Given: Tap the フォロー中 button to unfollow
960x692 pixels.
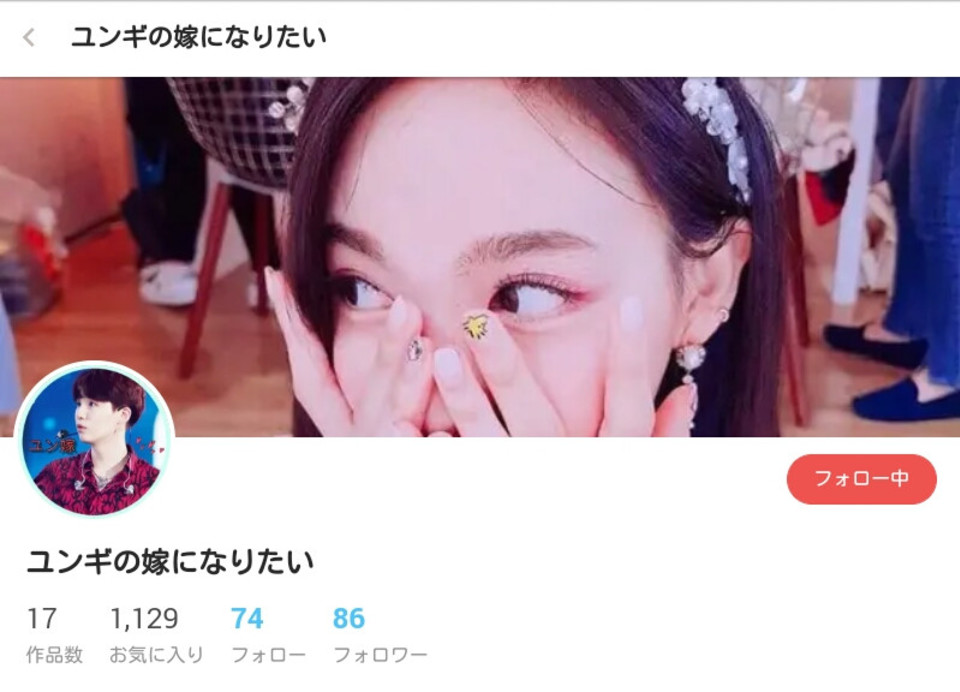Looking at the screenshot, I should click(861, 479).
